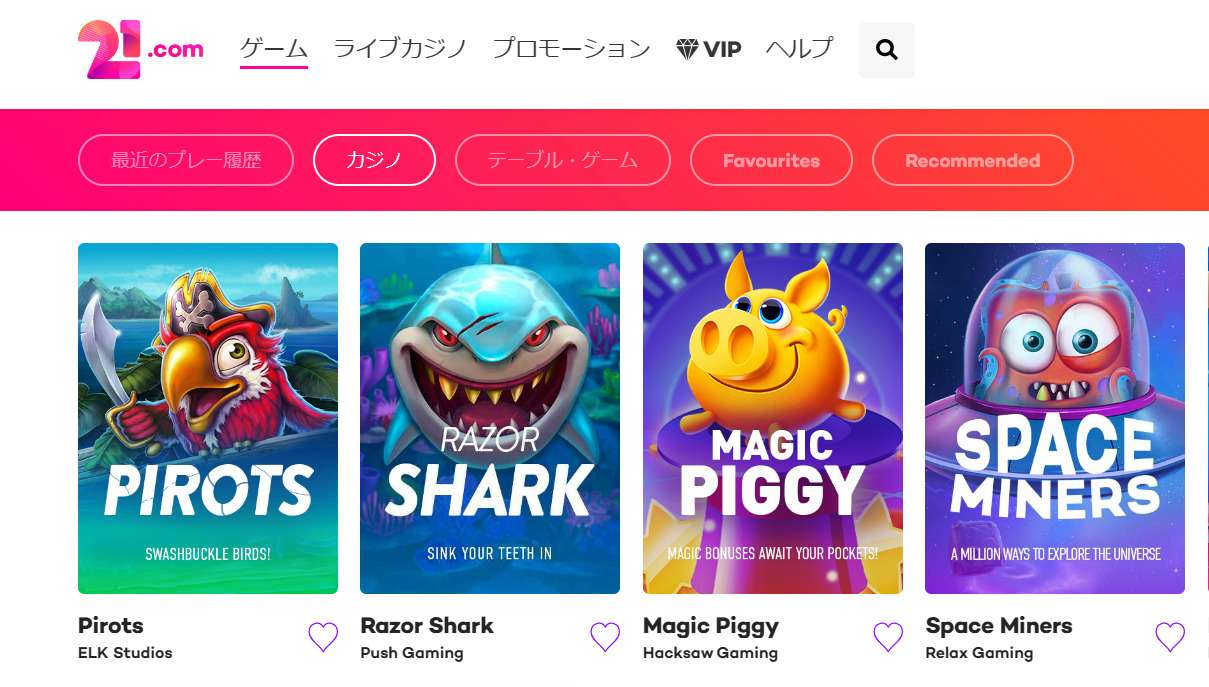Viewport: 1209px width, 687px height.
Task: Open the search icon
Action: point(886,50)
